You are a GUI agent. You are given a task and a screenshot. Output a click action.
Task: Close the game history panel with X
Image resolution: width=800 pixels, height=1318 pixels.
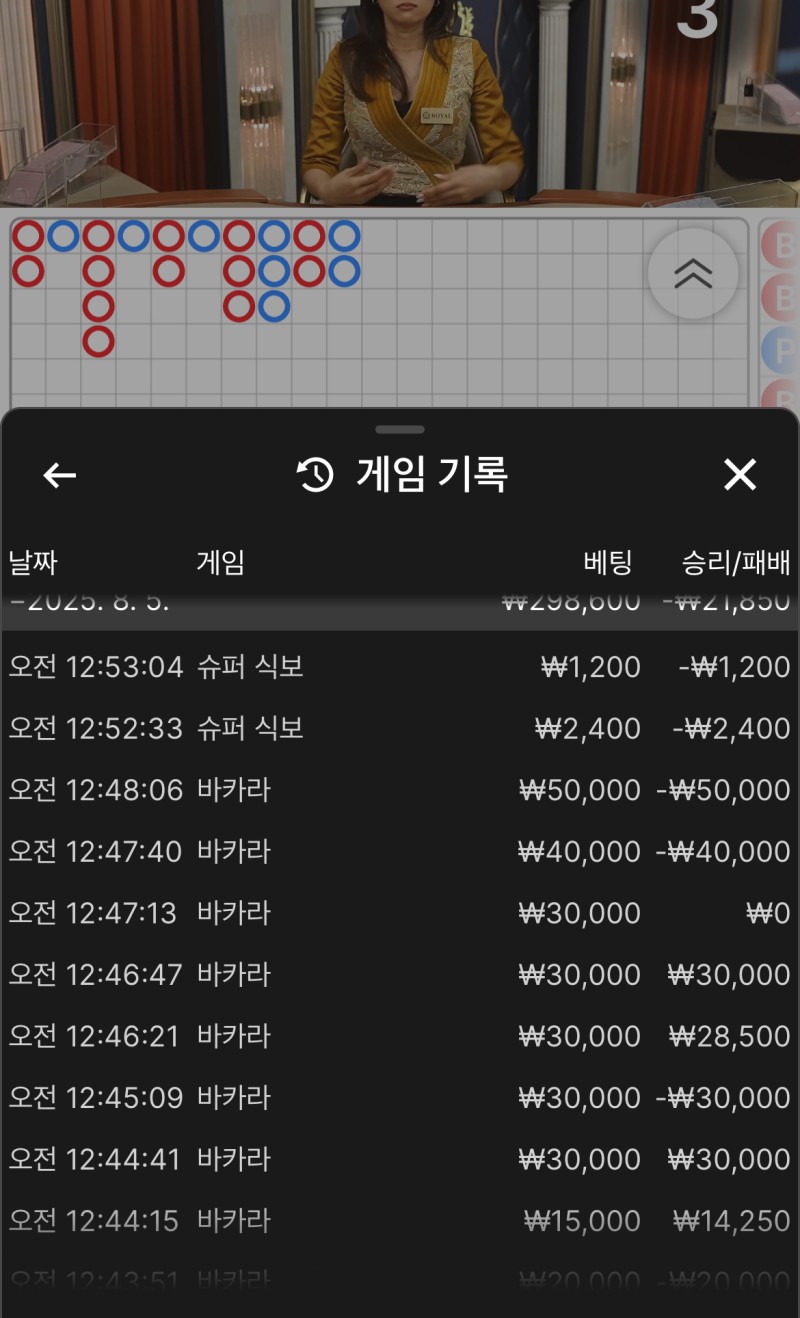(x=740, y=475)
